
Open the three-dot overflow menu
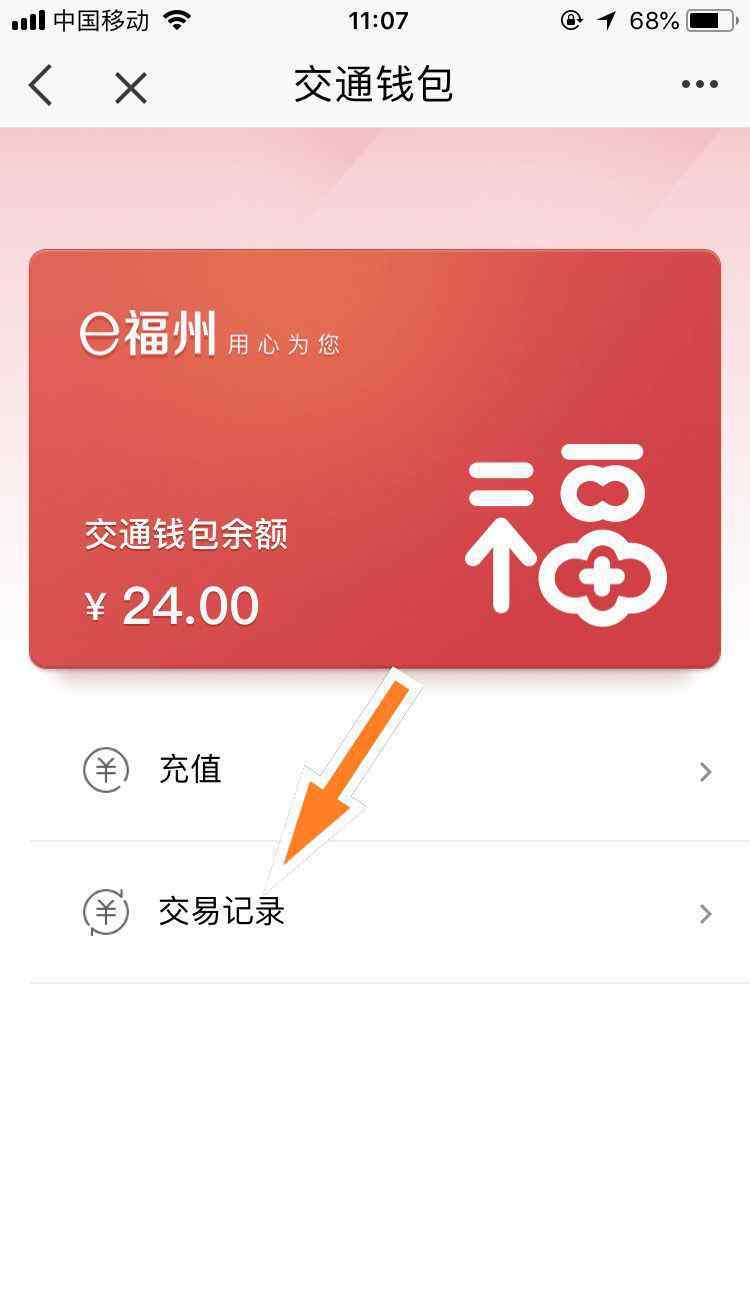[x=700, y=85]
